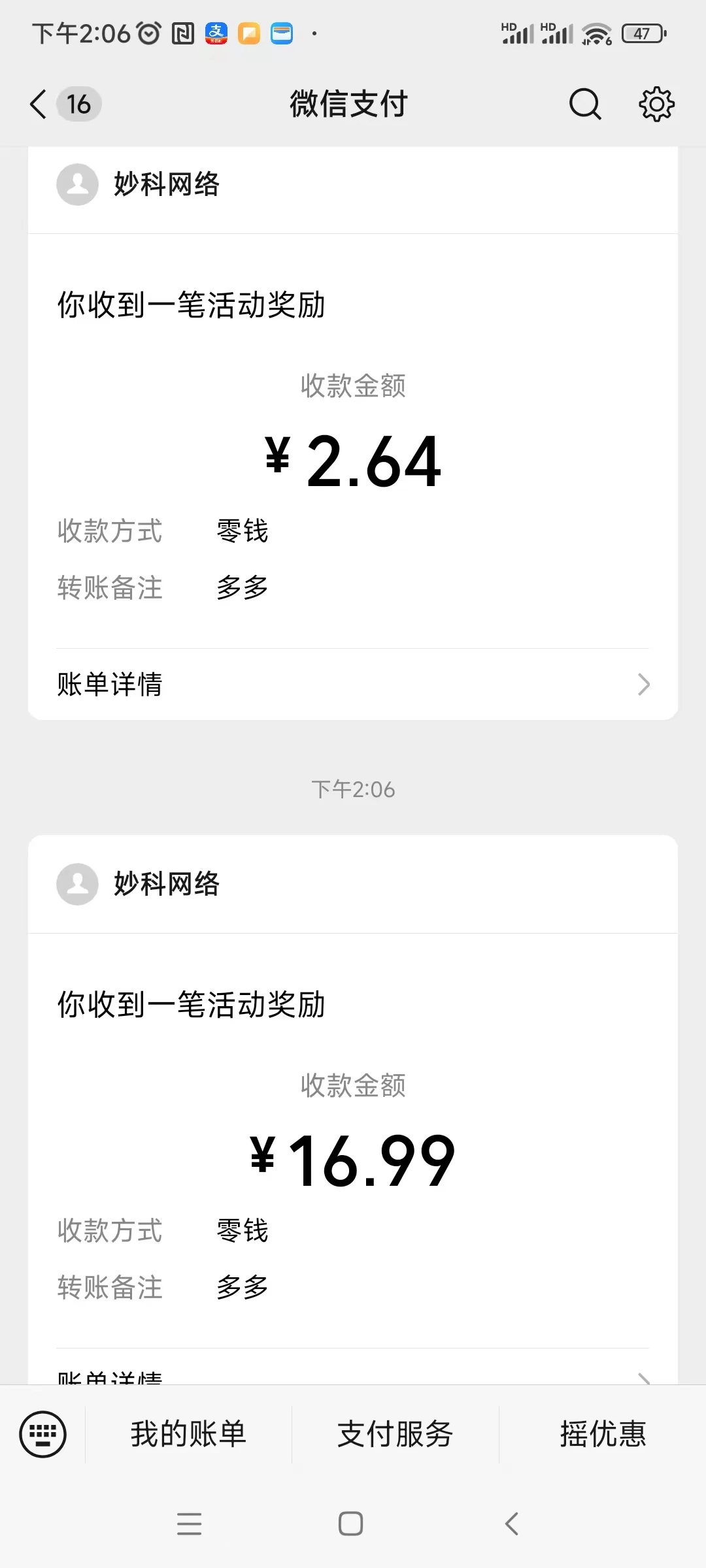Tap the keyboard icon in the bottom bar
Image resolution: width=706 pixels, height=1568 pixels.
[41, 1435]
